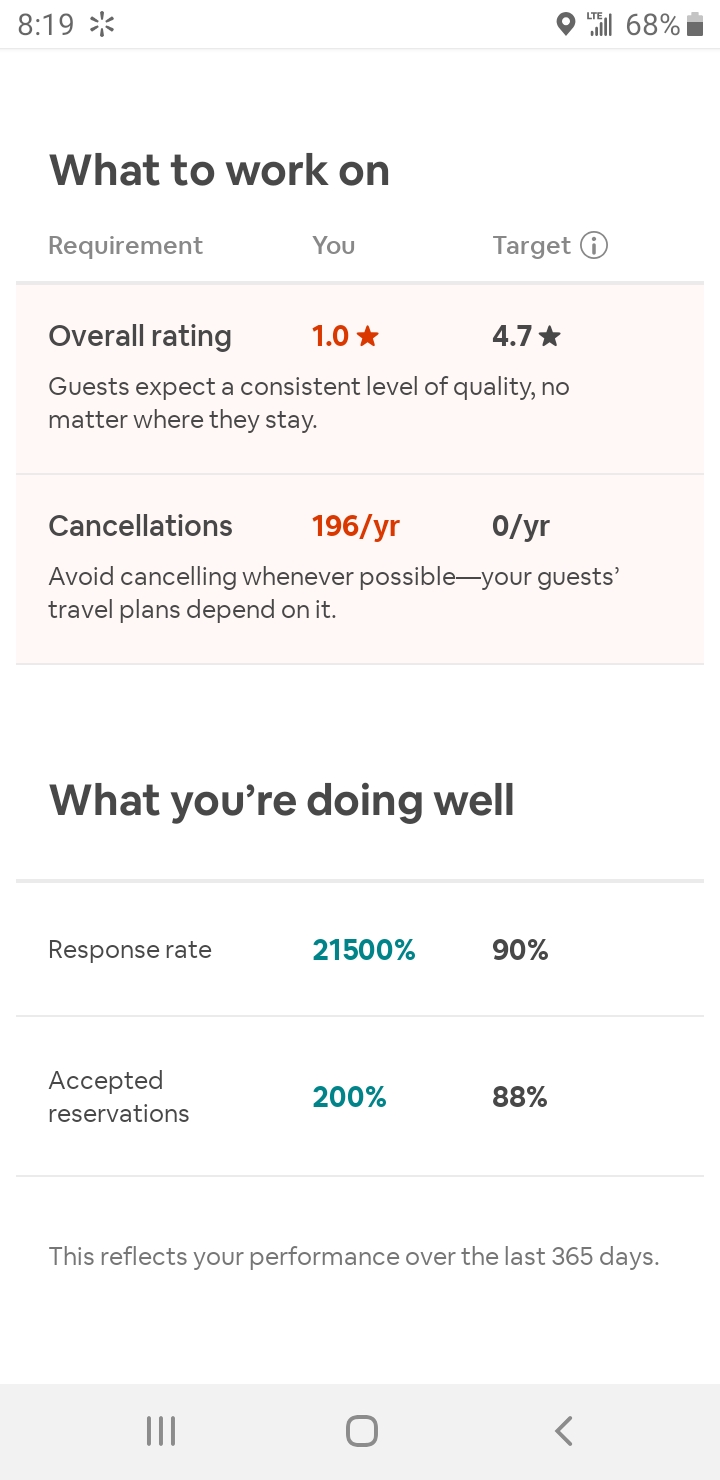This screenshot has height=1480, width=720.
Task: Open the Target info icon
Action: [594, 245]
